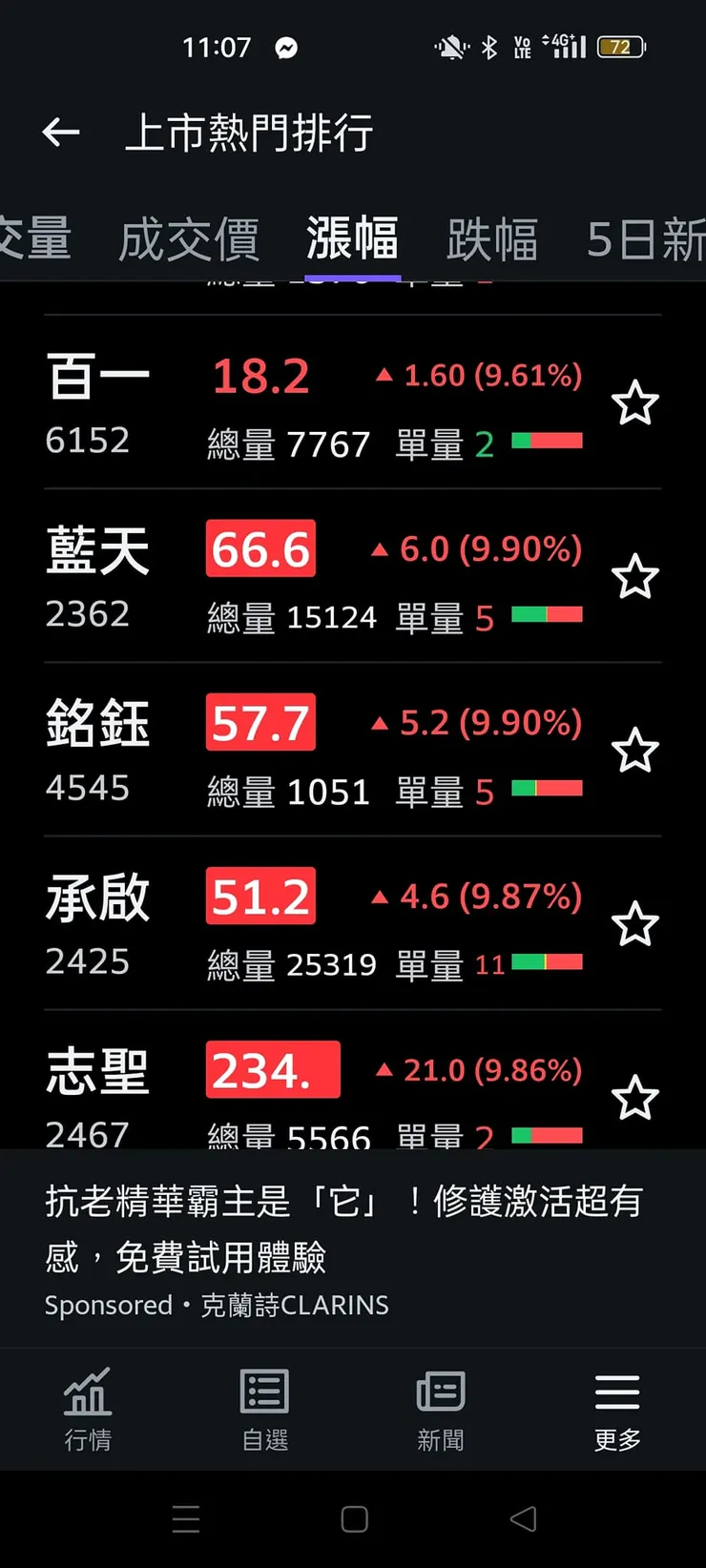Star 藍天 to add to watchlist
This screenshot has height=1568, width=706.
[634, 577]
